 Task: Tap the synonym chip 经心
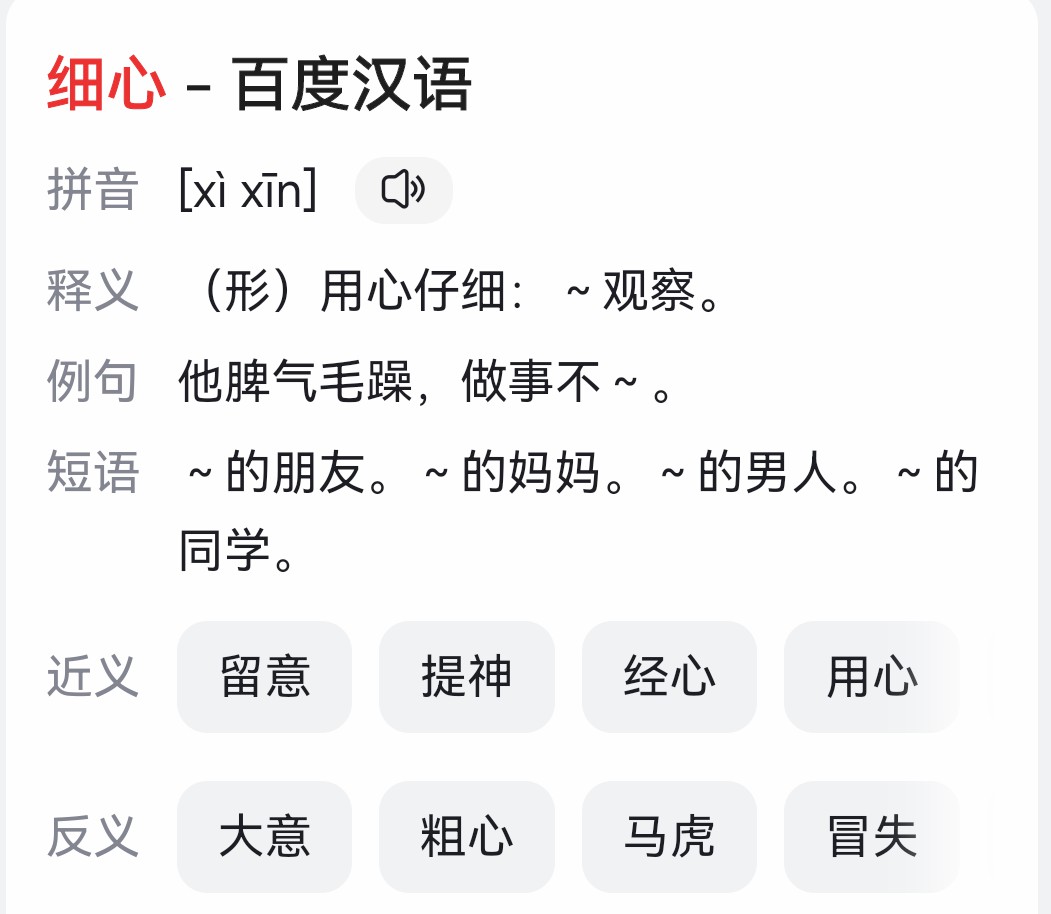point(669,677)
